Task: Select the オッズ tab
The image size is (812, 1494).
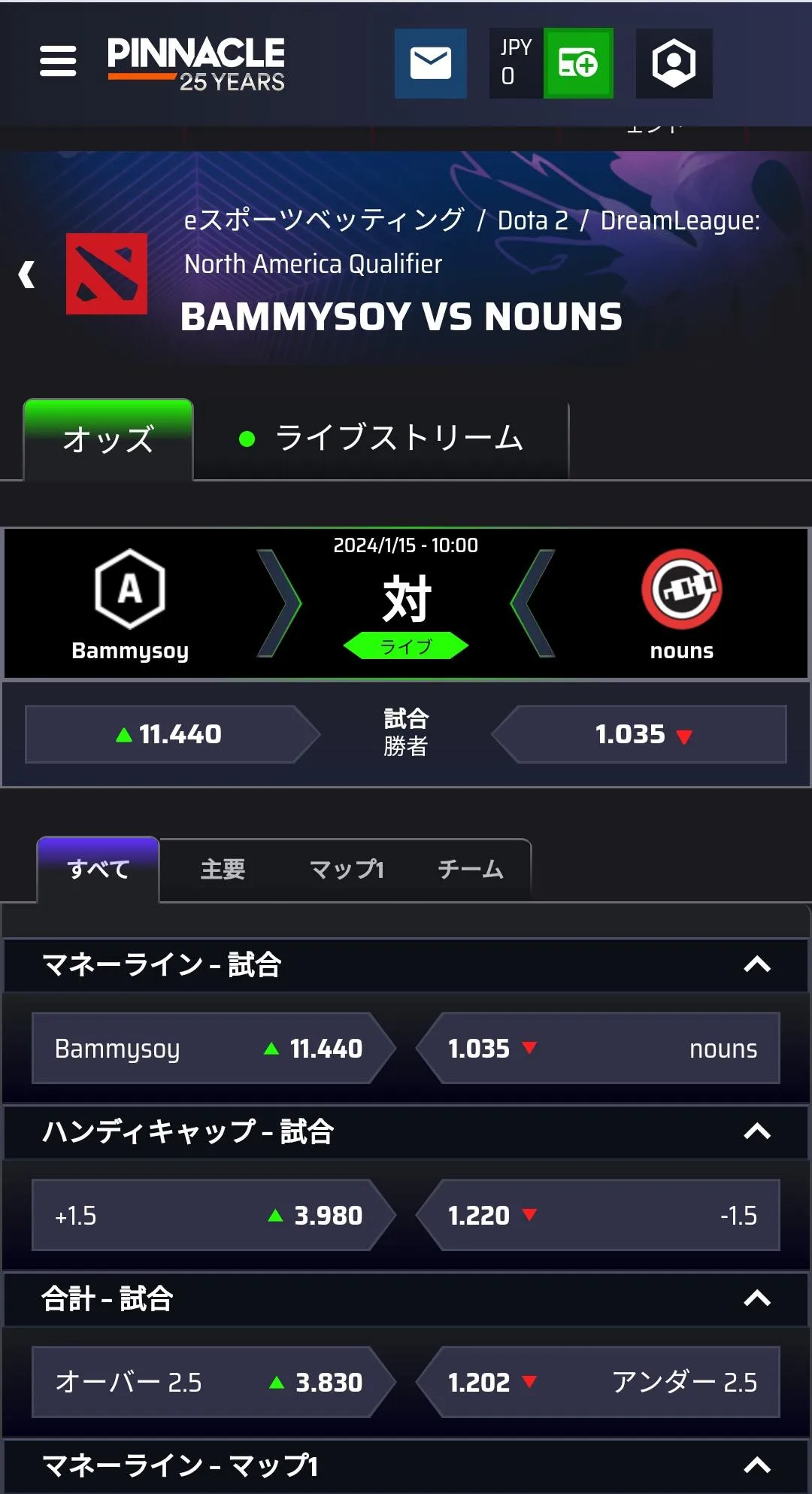Action: [x=109, y=440]
